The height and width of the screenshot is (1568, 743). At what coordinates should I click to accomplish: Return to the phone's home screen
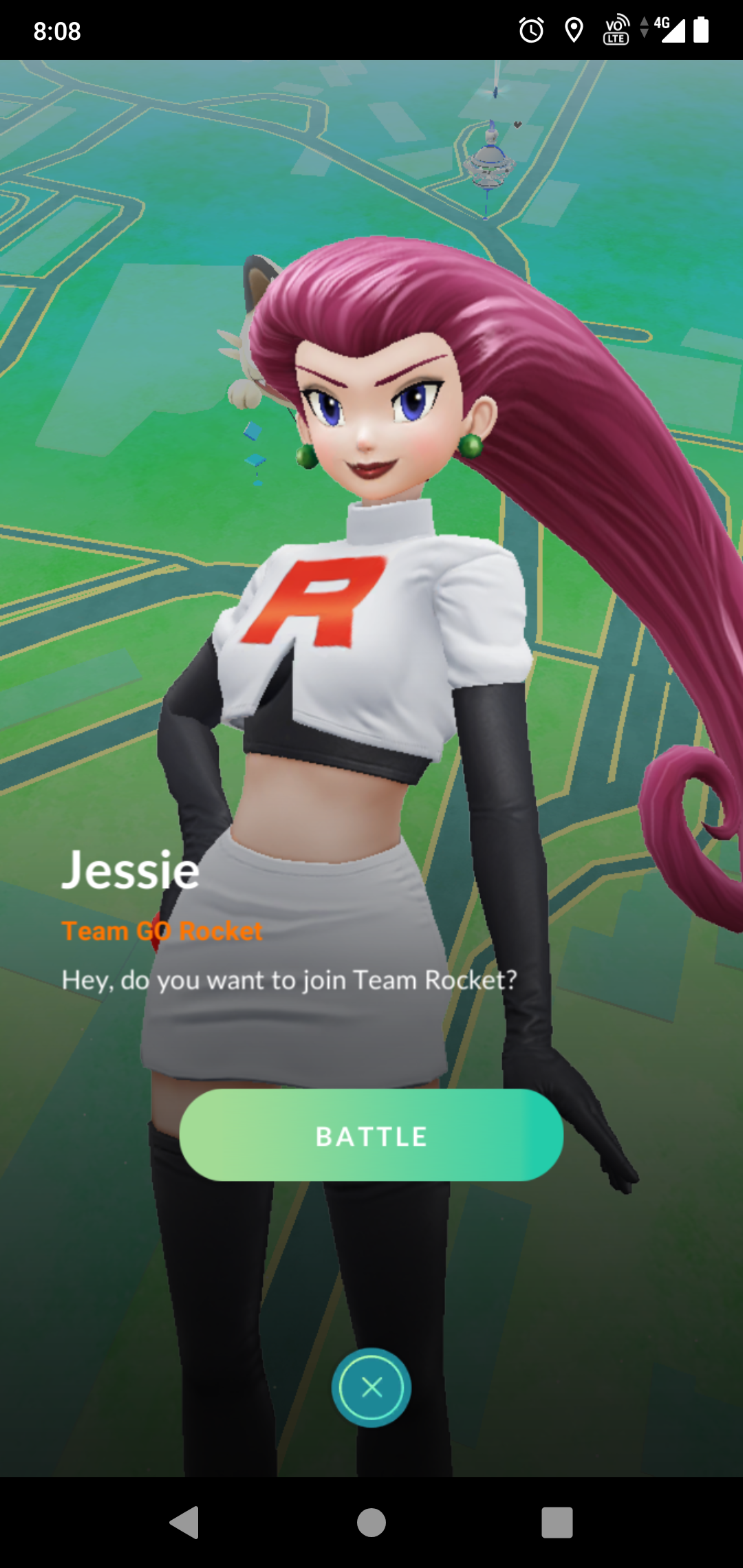[371, 1522]
